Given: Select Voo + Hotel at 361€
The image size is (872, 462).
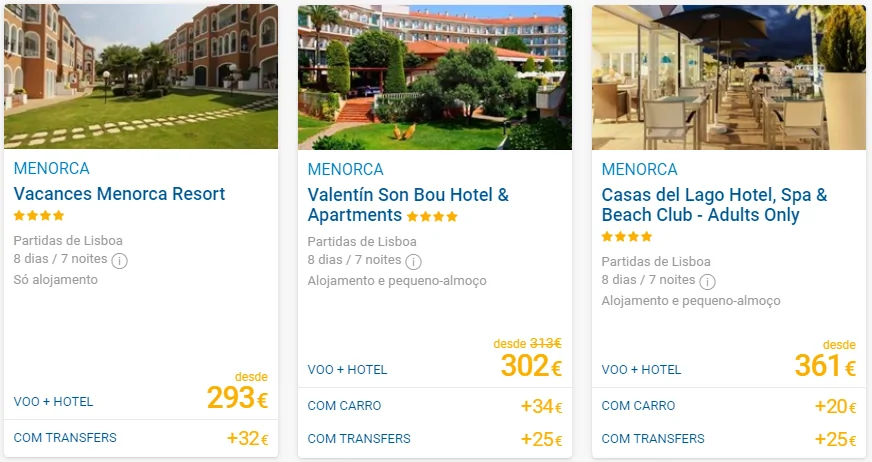Looking at the screenshot, I should click(729, 368).
